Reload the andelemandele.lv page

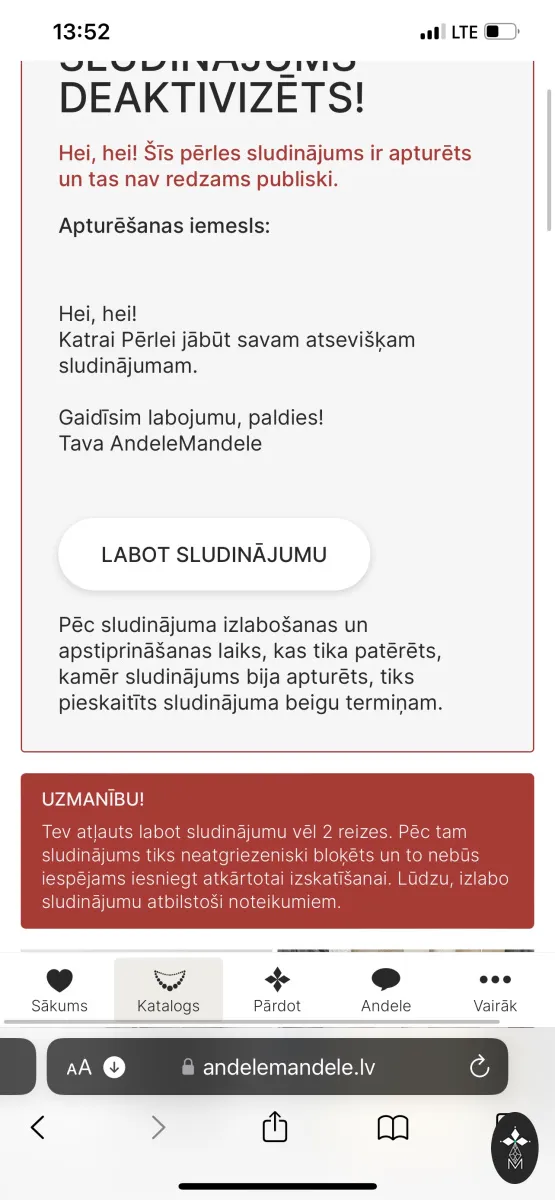[479, 1066]
